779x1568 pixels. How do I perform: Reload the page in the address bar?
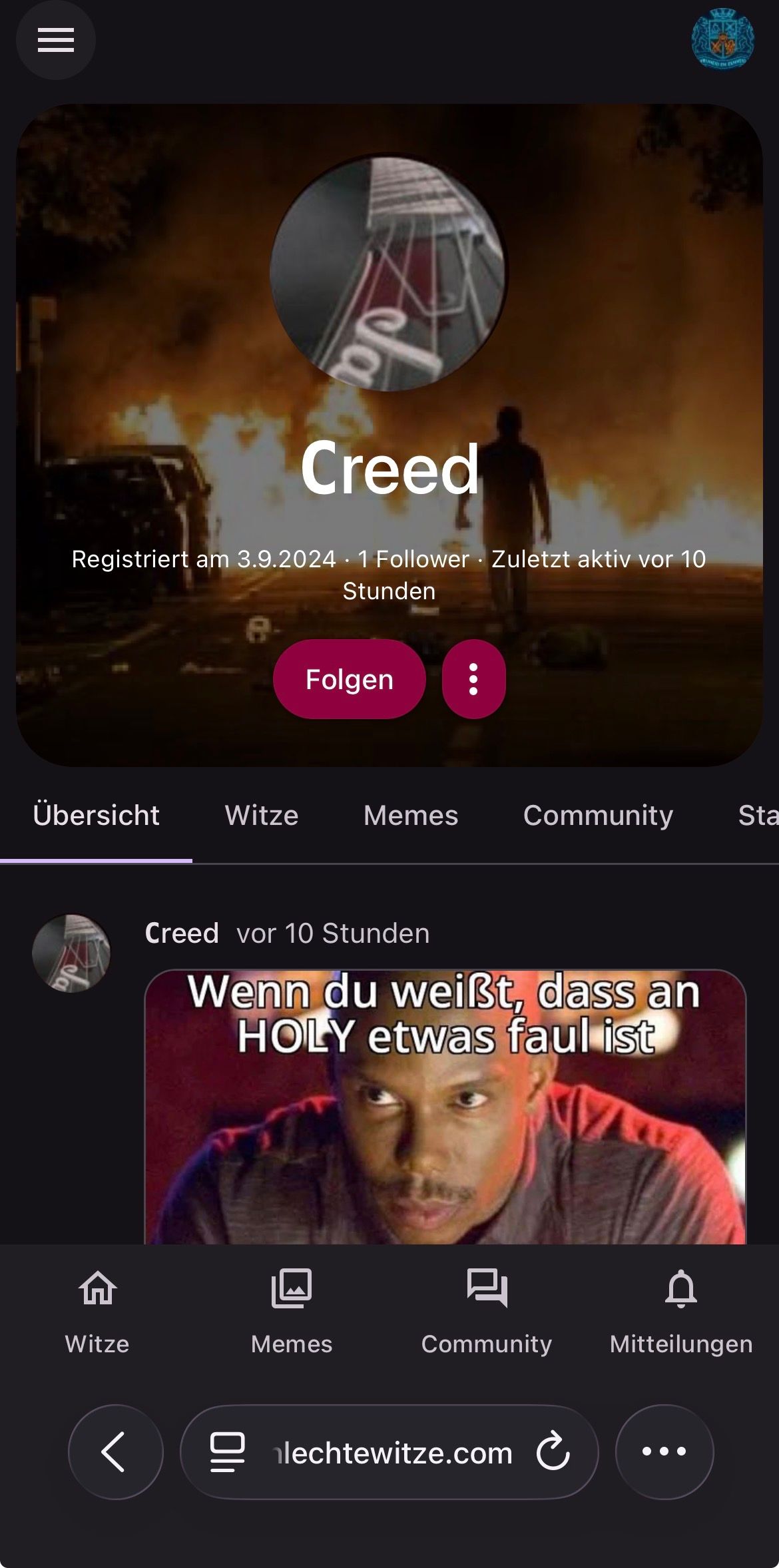[553, 1452]
